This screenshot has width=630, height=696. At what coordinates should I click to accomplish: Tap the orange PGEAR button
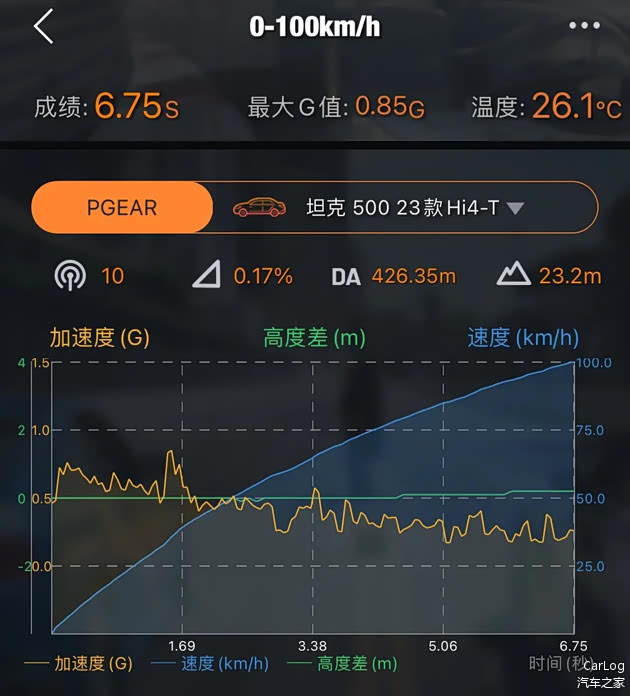point(122,208)
